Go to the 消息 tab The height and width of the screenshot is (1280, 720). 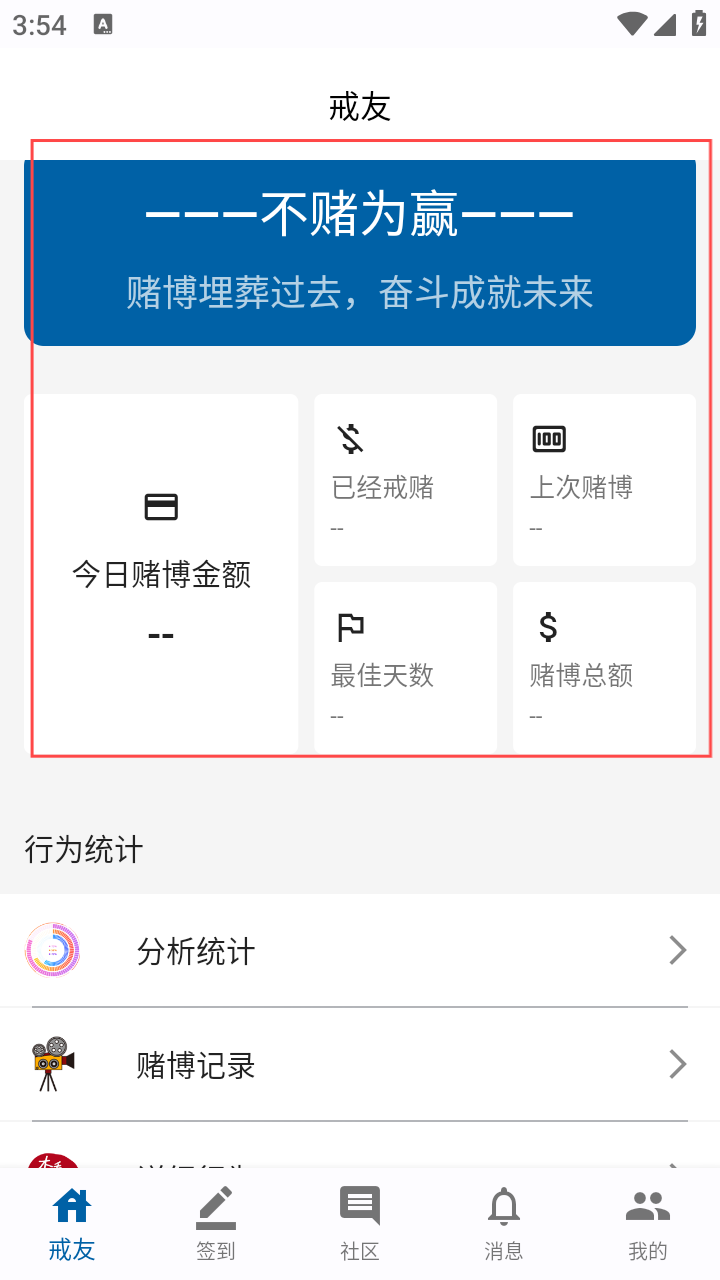click(x=504, y=1222)
